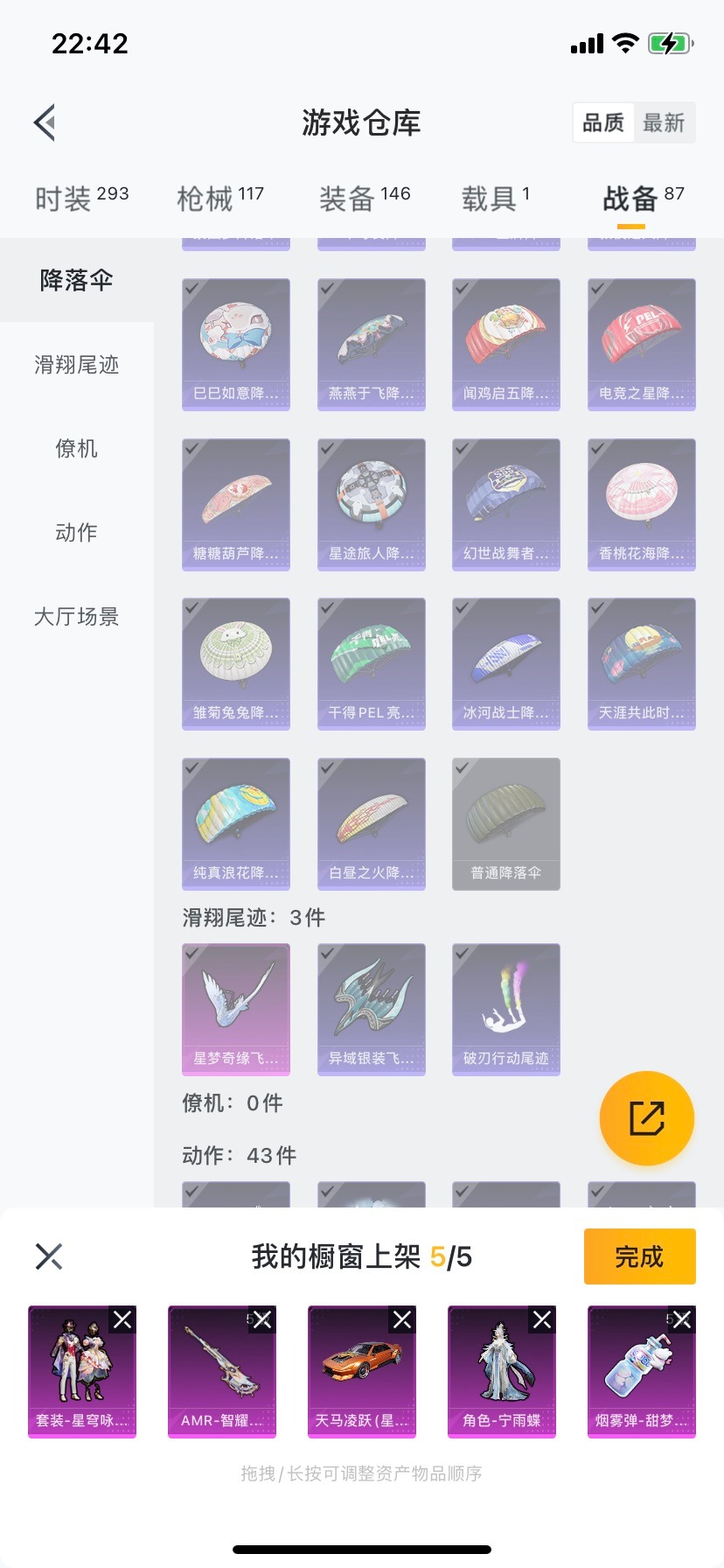Remove 角色-宁雨蝶 via its X icon

541,1319
